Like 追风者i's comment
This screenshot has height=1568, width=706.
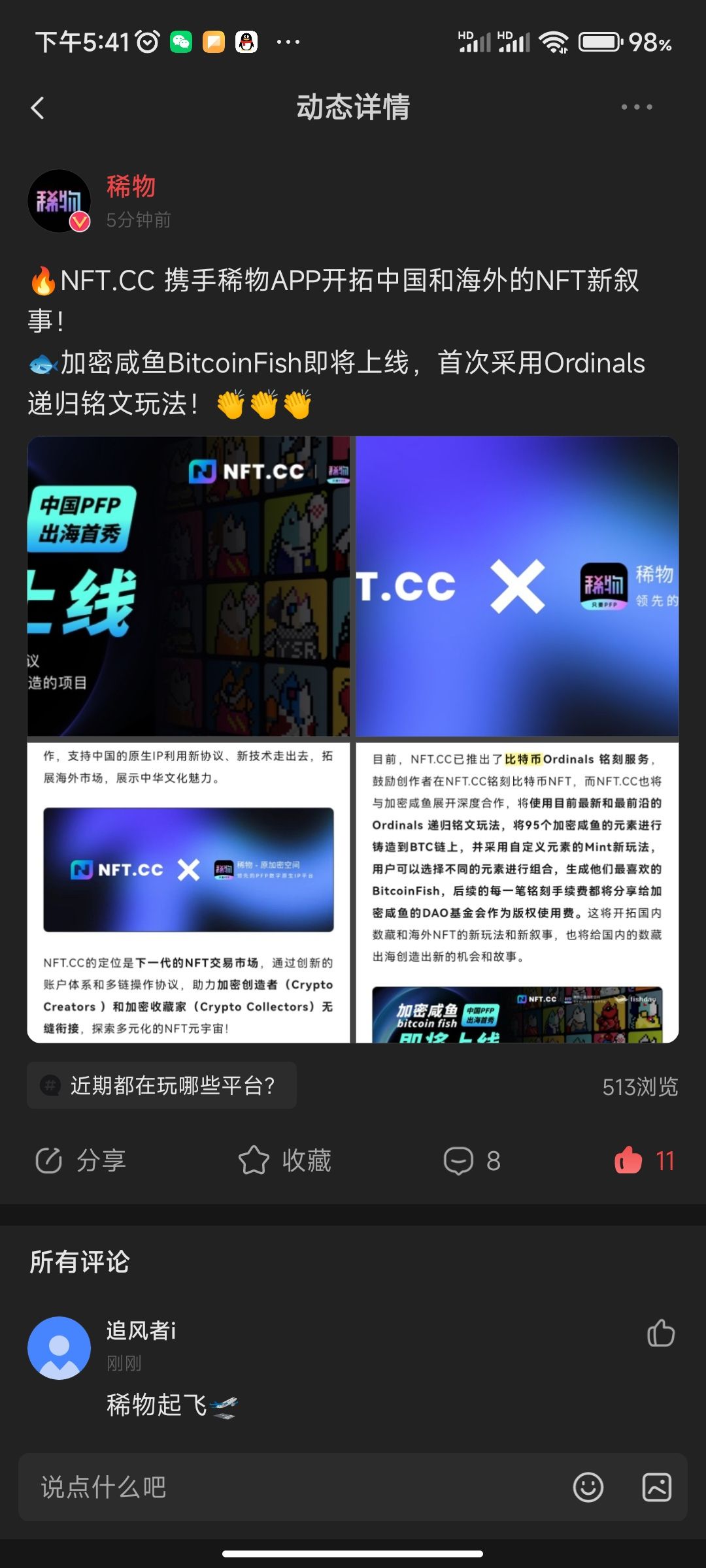660,1333
